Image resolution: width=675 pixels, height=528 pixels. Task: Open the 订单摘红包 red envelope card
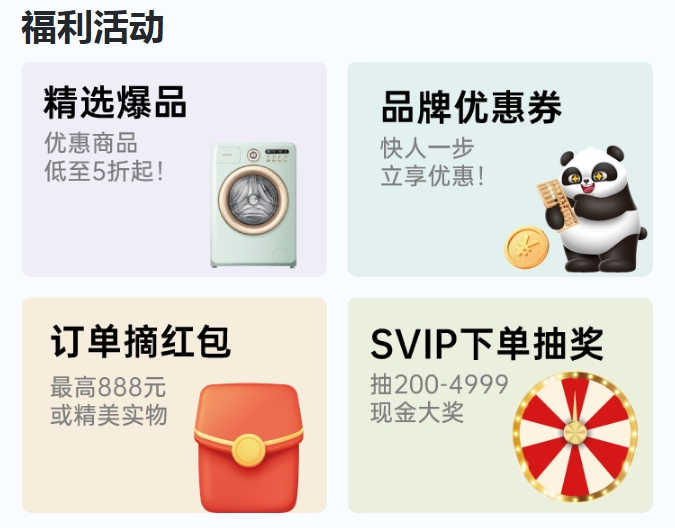[x=174, y=404]
